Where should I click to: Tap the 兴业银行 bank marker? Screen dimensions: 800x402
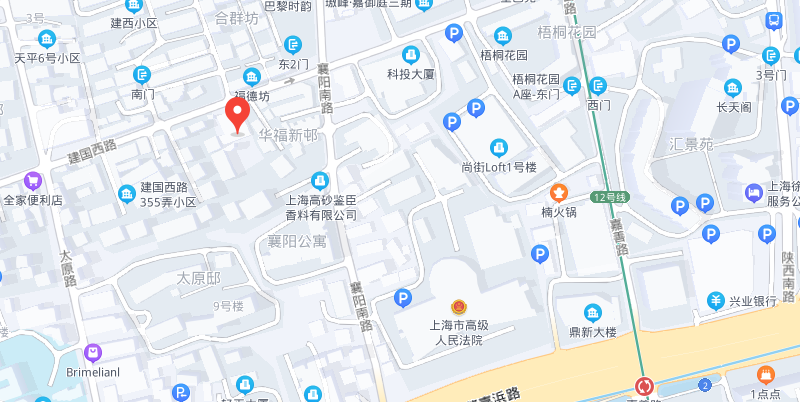pos(716,301)
